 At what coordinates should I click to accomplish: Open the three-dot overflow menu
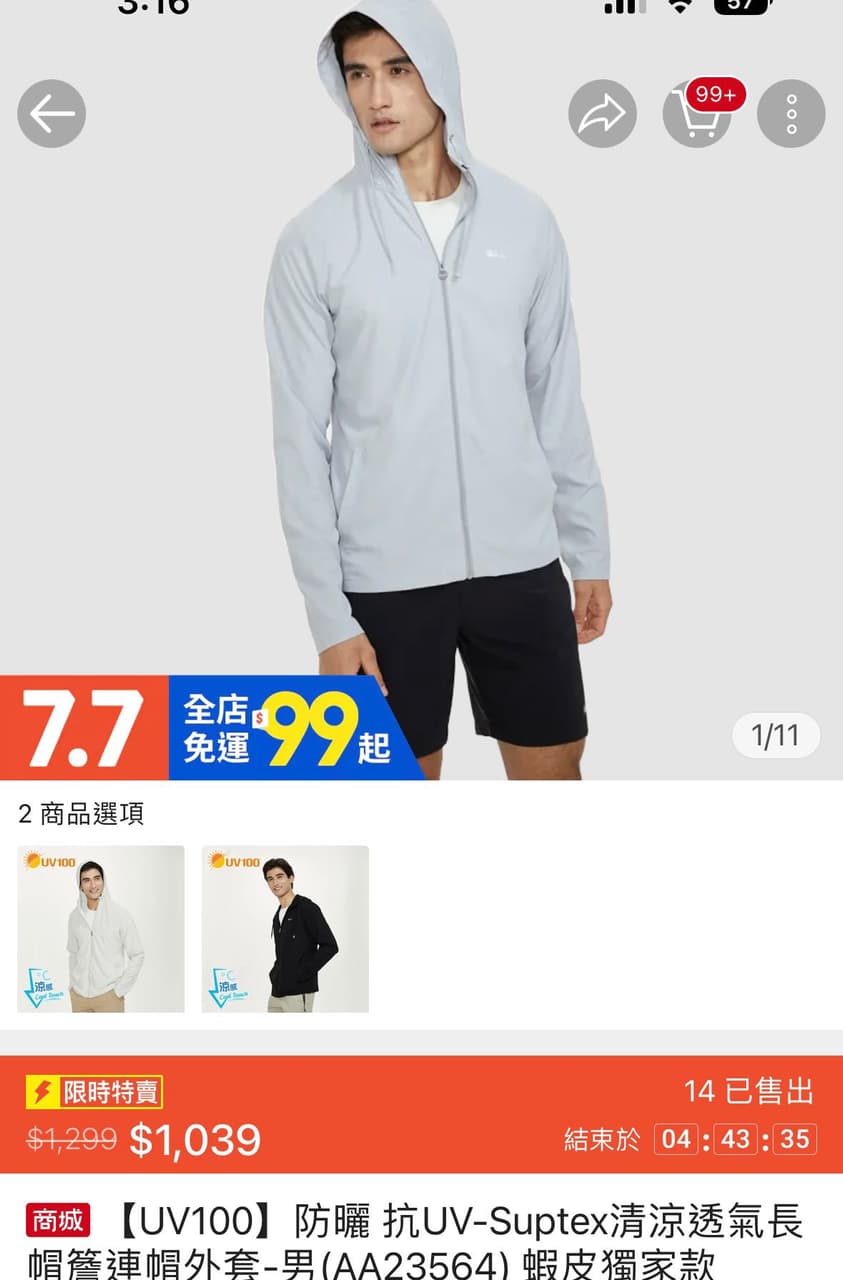(791, 114)
